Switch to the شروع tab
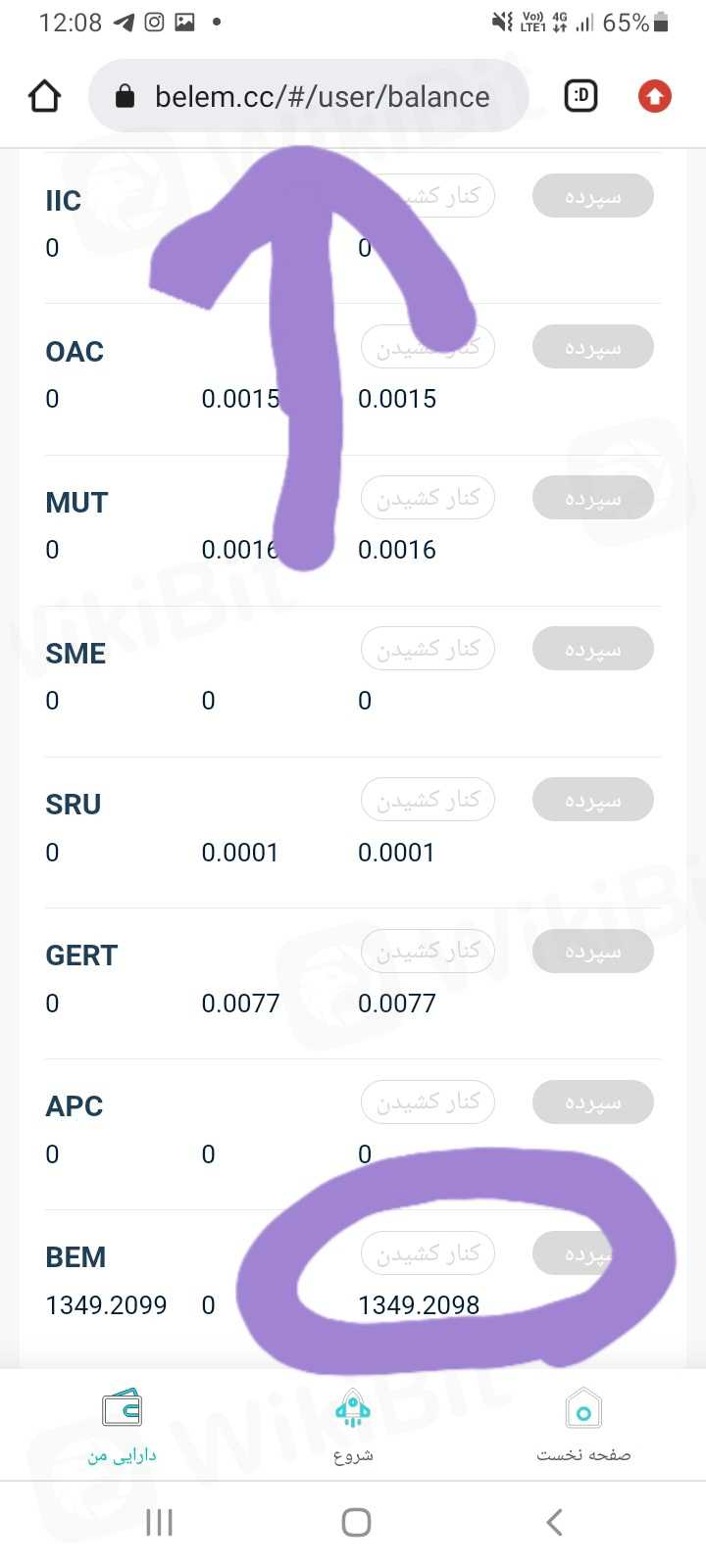 pyautogui.click(x=353, y=1426)
